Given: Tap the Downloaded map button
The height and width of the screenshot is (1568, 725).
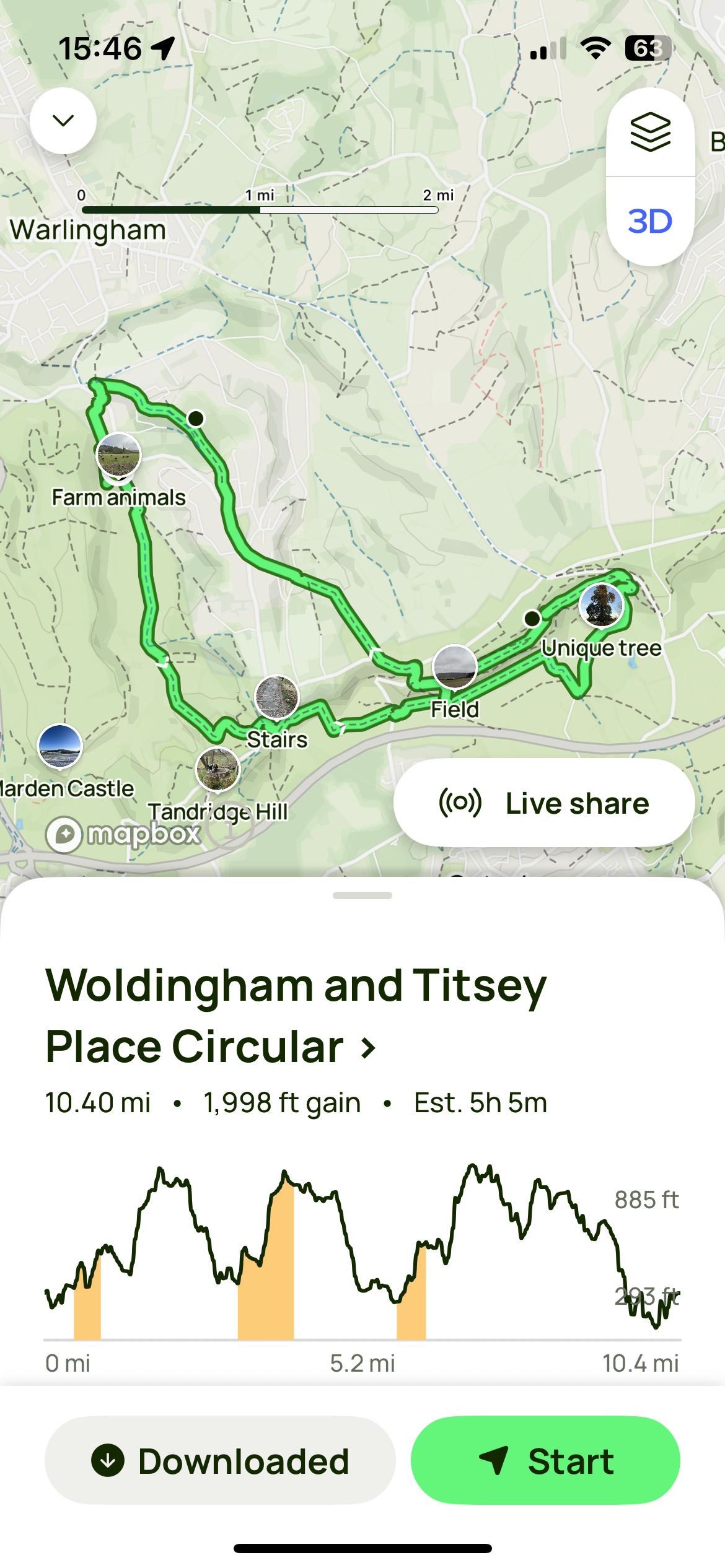Looking at the screenshot, I should [x=220, y=1460].
